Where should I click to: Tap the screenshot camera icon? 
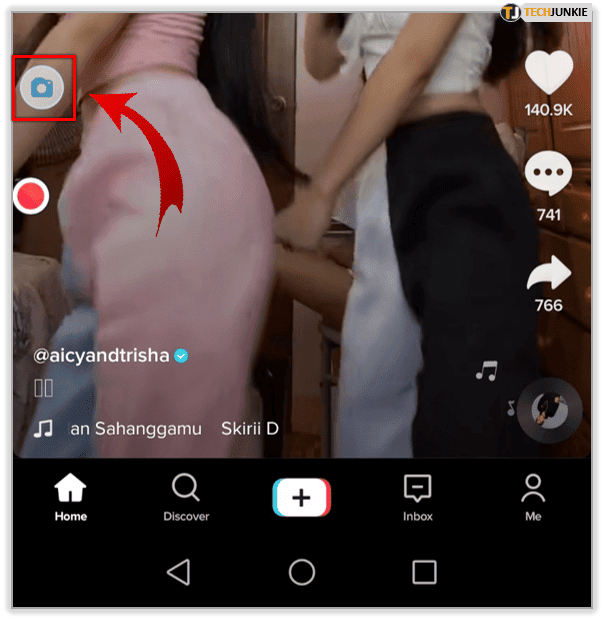coord(42,88)
